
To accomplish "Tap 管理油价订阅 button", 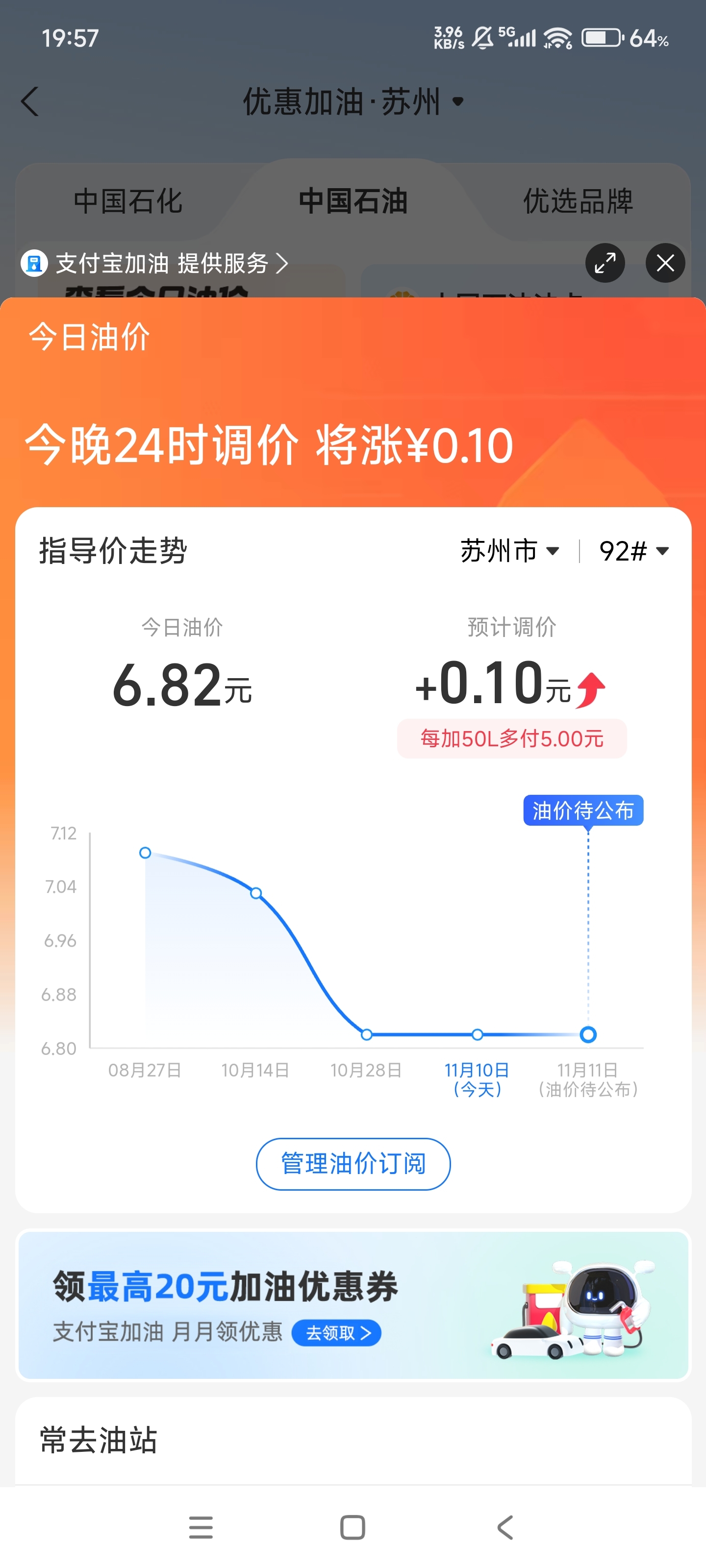I will (x=353, y=1163).
